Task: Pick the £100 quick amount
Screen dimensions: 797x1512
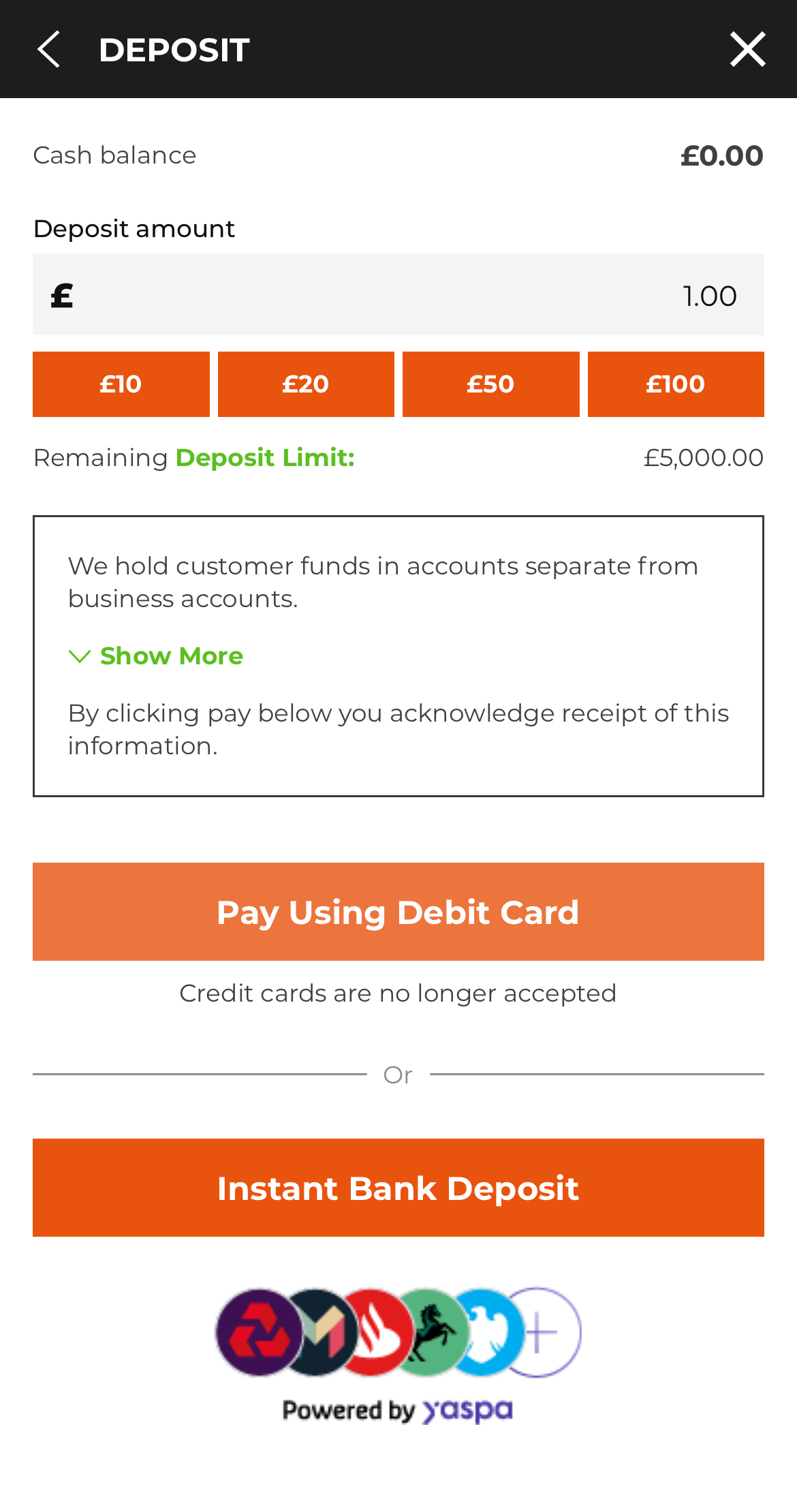Action: click(675, 384)
